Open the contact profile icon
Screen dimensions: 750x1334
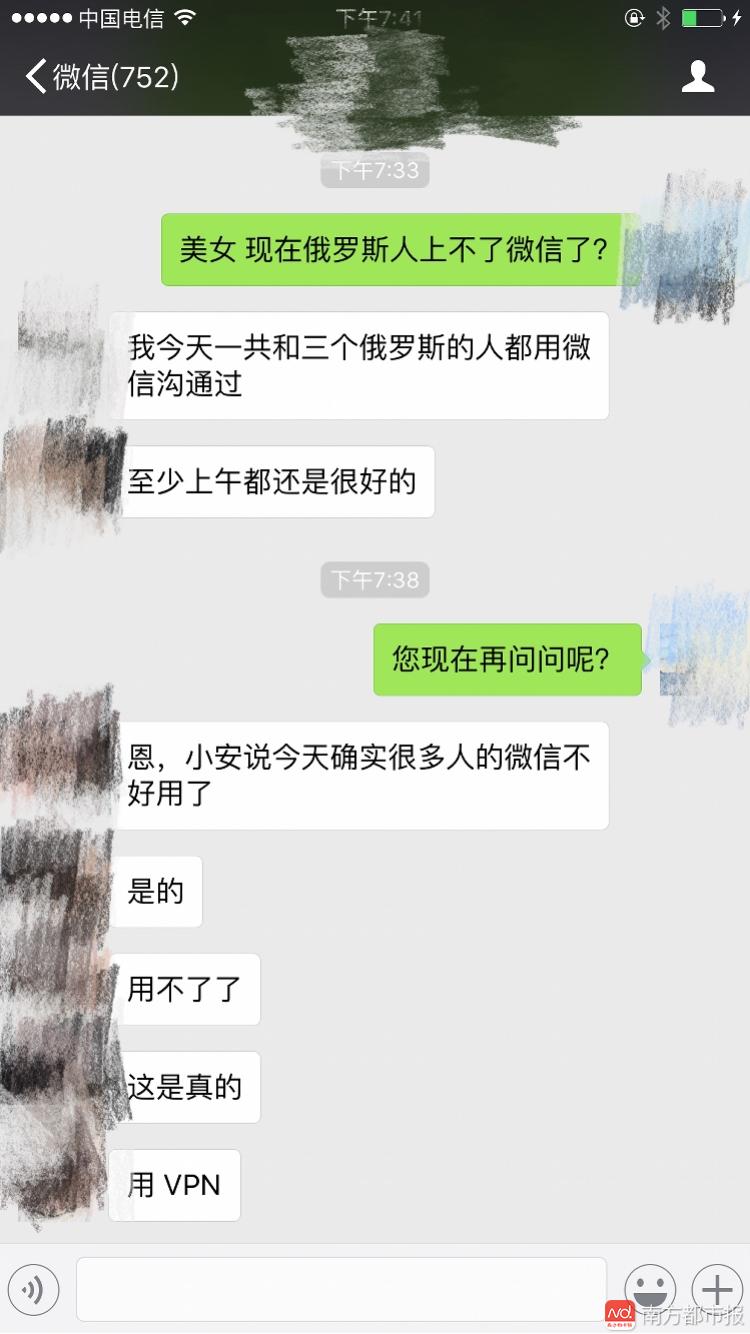(x=697, y=77)
